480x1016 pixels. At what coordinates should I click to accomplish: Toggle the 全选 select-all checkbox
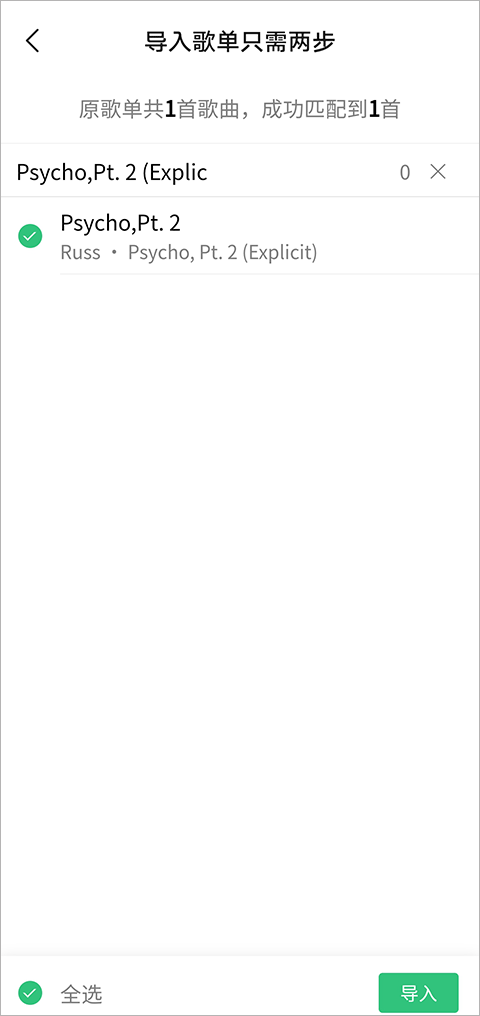30,993
